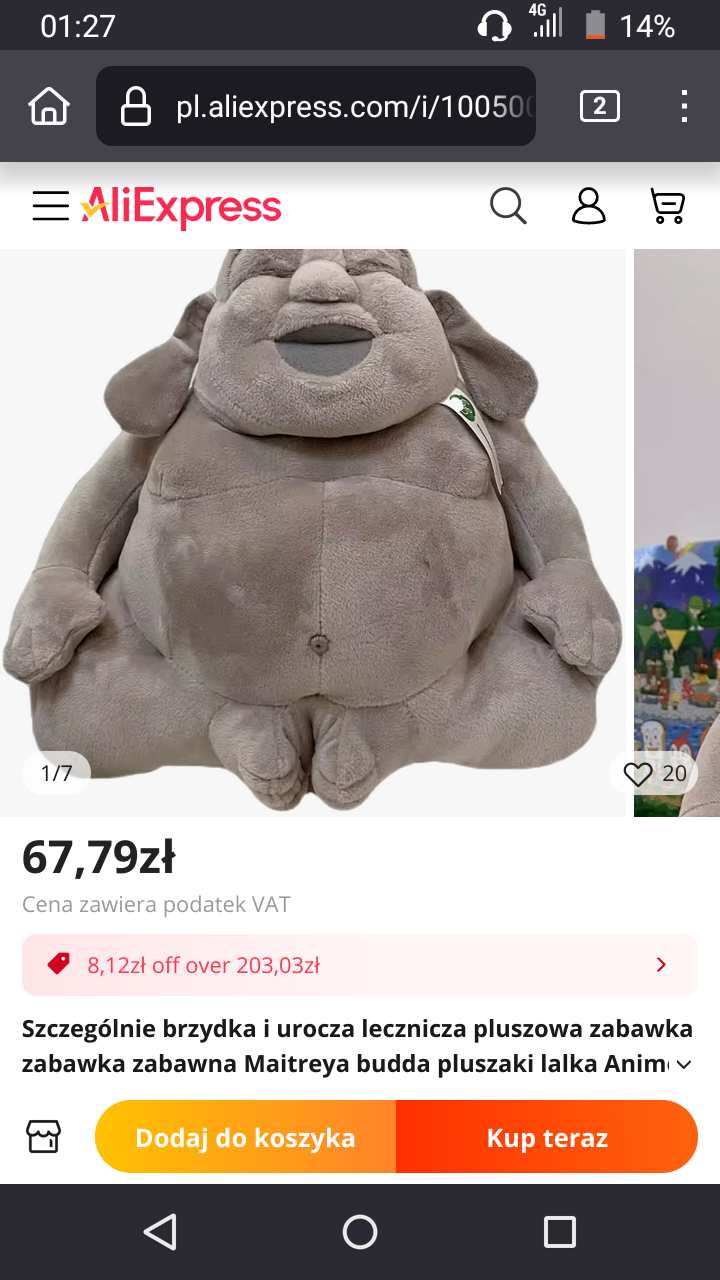This screenshot has width=720, height=1280.
Task: Open the account profile icon
Action: [589, 206]
